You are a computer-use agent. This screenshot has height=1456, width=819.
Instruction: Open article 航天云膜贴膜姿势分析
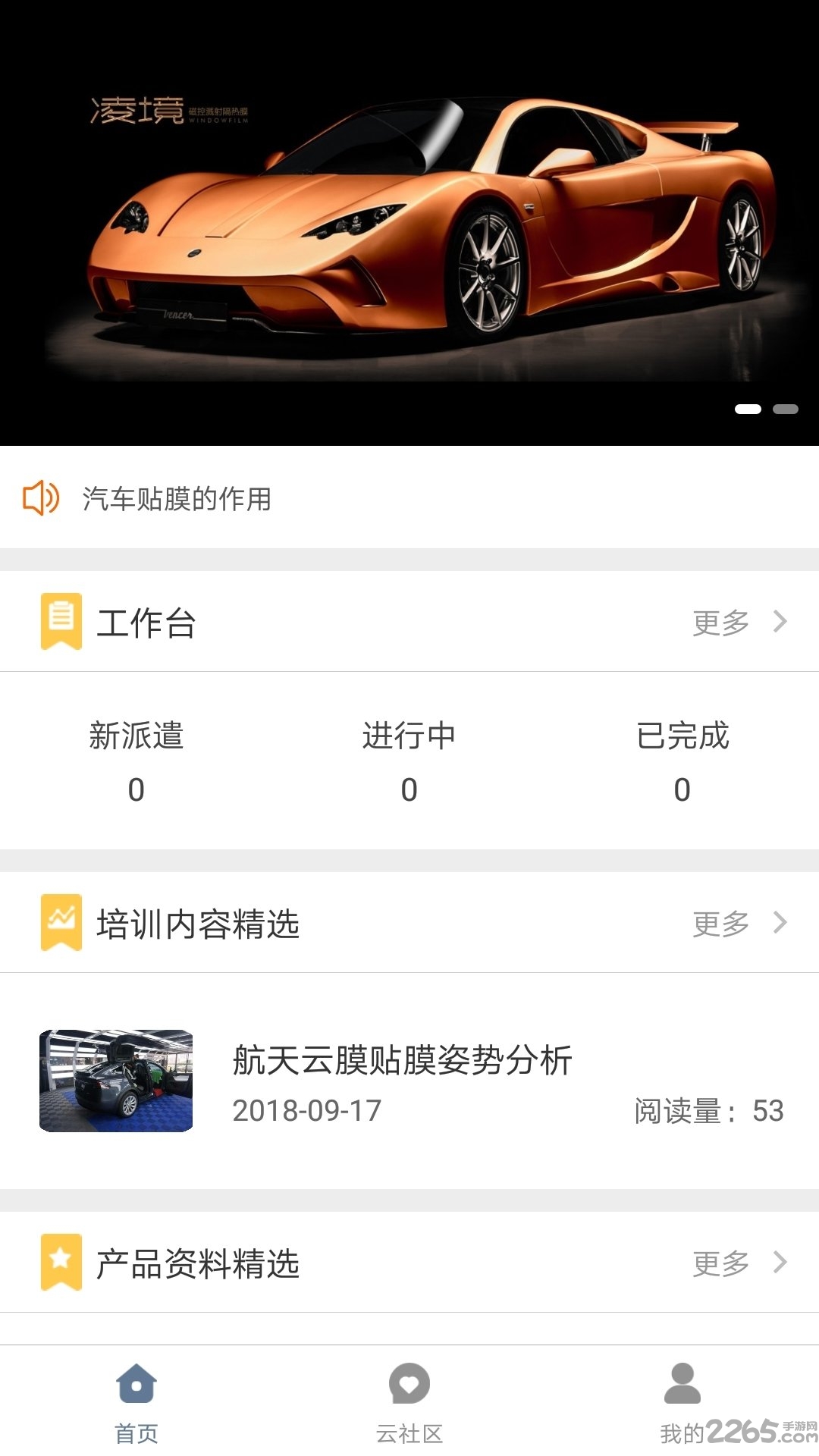pyautogui.click(x=402, y=1061)
